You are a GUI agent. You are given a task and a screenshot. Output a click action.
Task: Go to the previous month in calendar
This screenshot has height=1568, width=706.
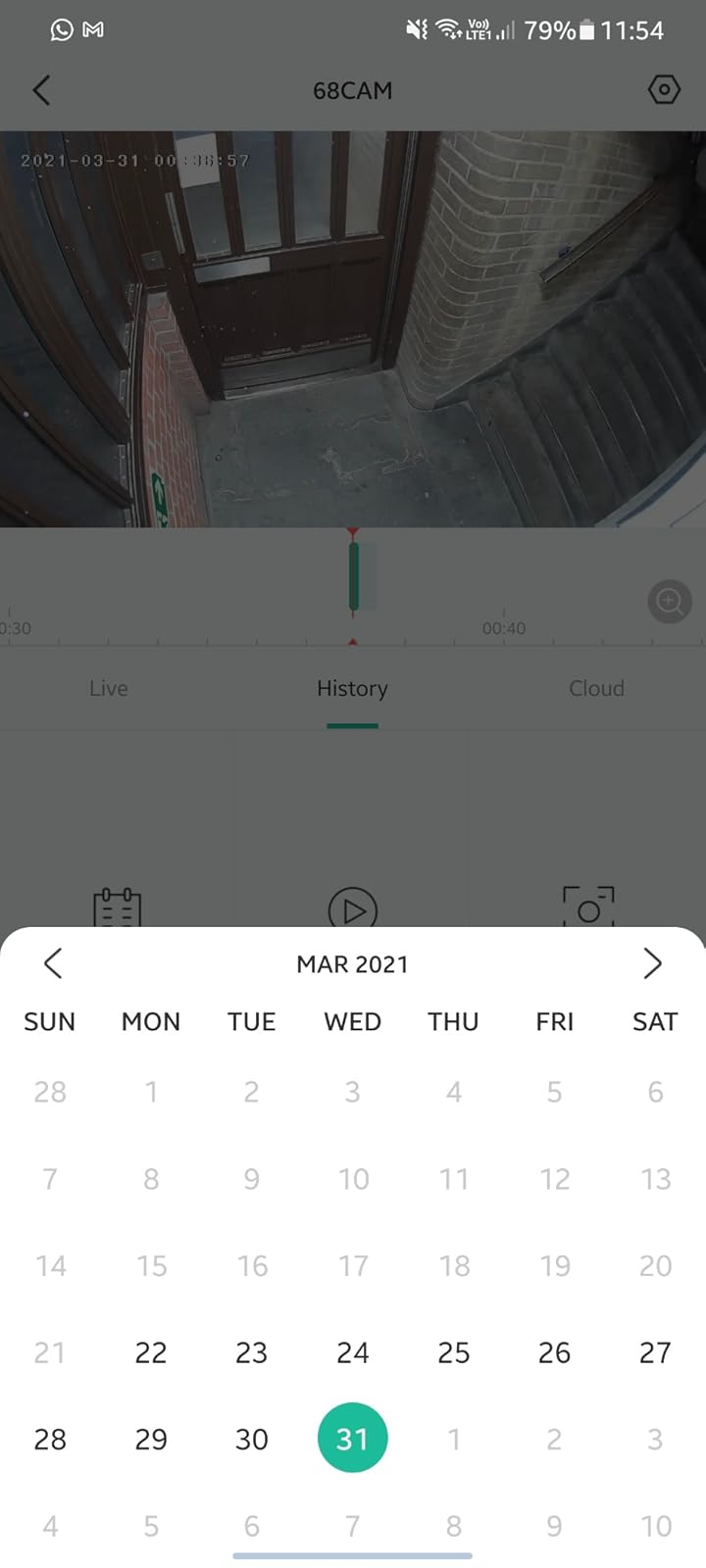tap(53, 963)
